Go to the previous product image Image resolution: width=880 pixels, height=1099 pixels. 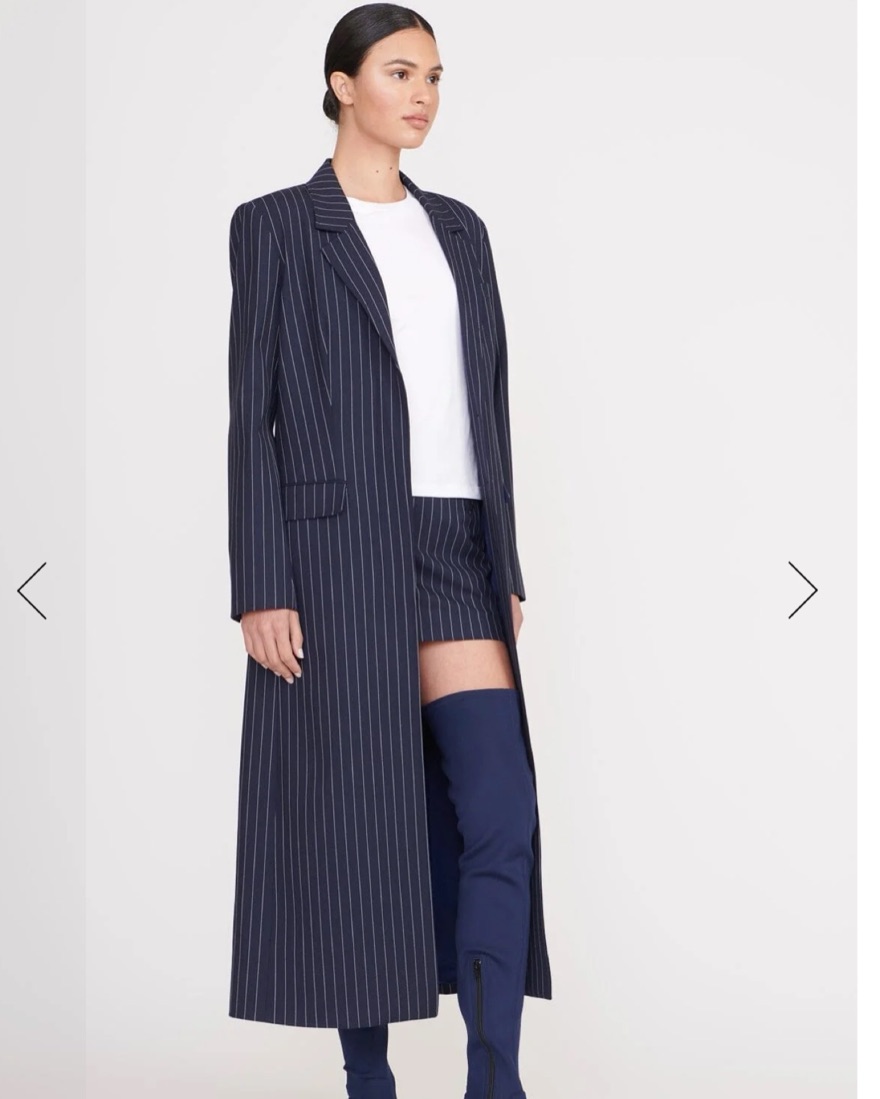coord(32,590)
